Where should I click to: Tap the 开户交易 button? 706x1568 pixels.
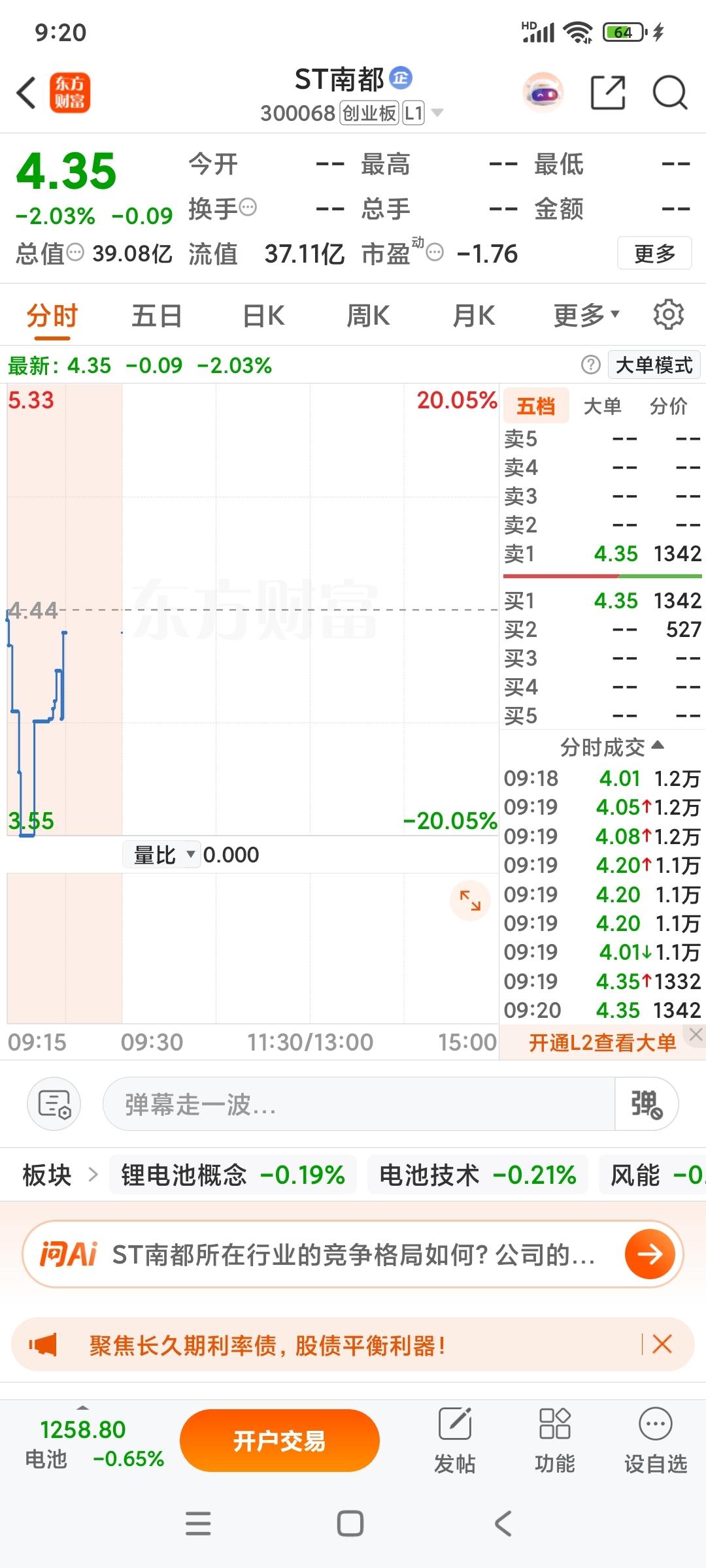tap(279, 1440)
